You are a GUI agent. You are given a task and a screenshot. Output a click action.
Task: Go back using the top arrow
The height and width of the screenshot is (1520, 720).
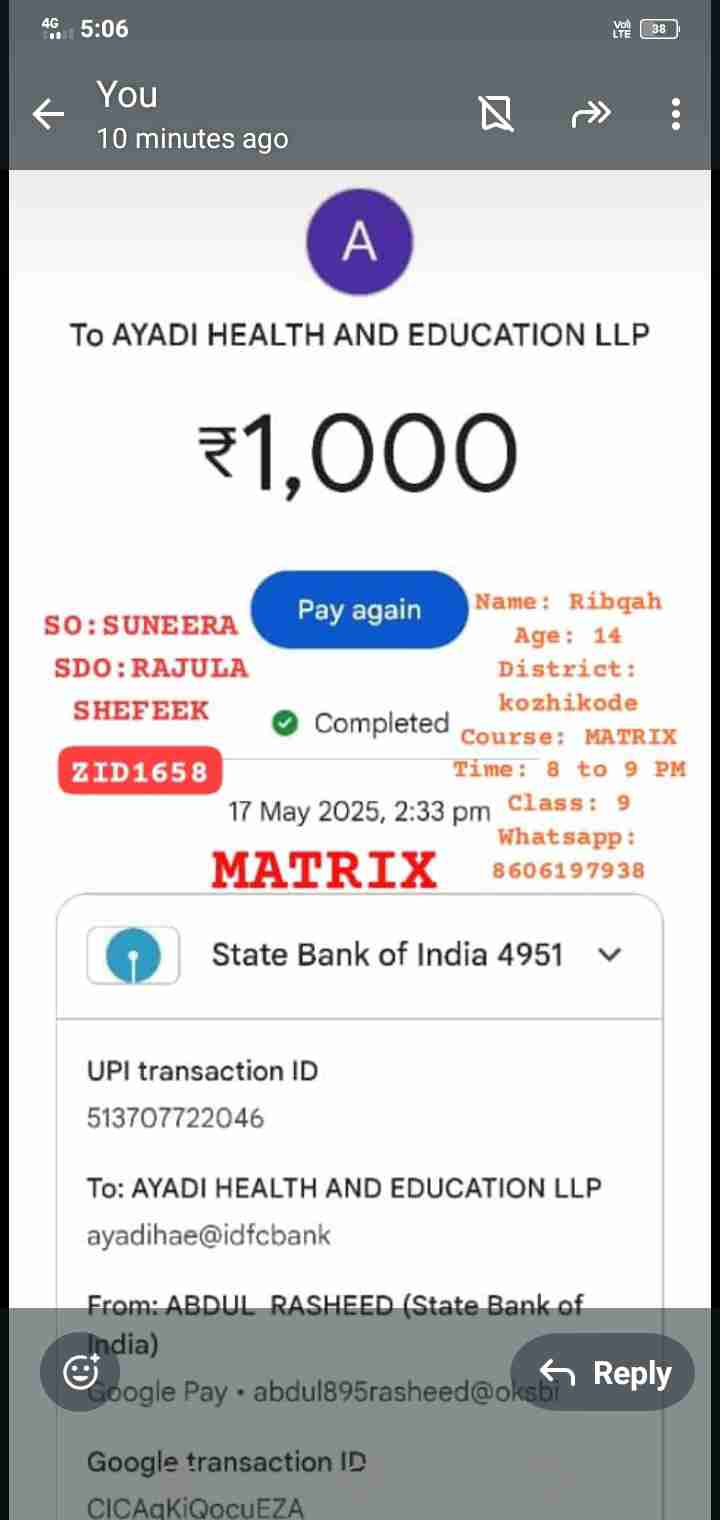pos(48,115)
